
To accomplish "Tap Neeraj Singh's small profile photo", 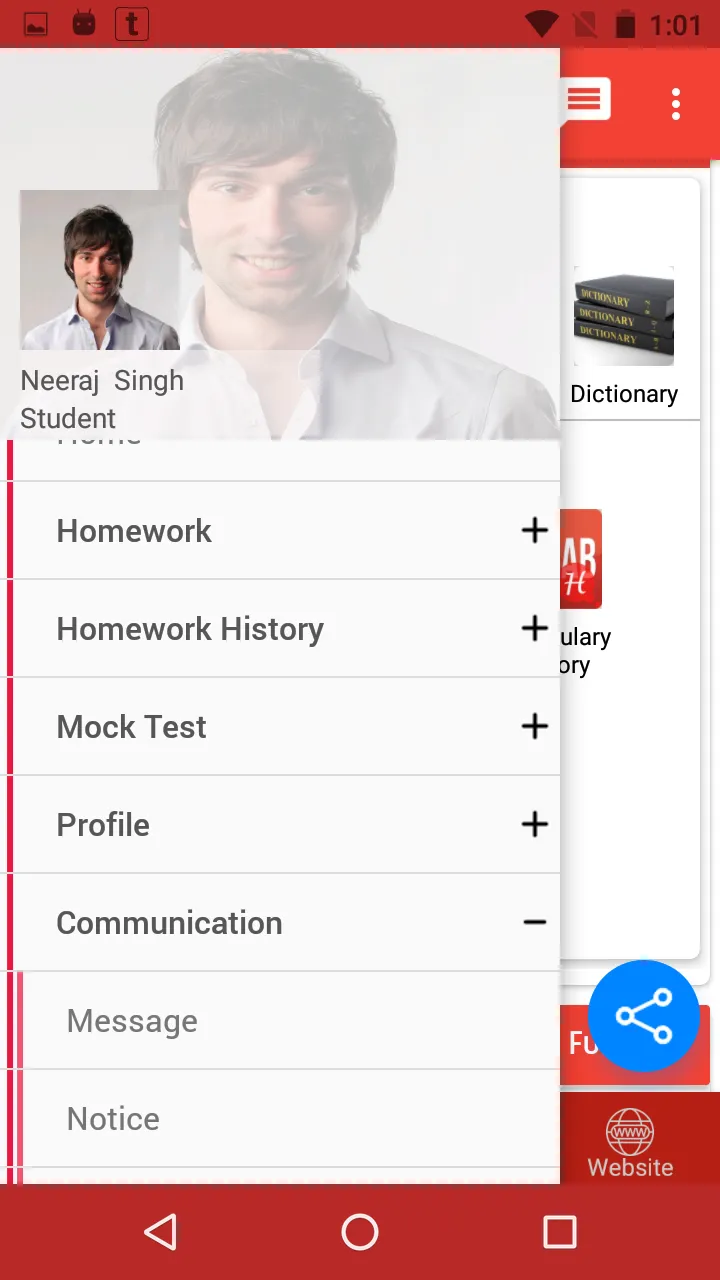I will (x=98, y=270).
